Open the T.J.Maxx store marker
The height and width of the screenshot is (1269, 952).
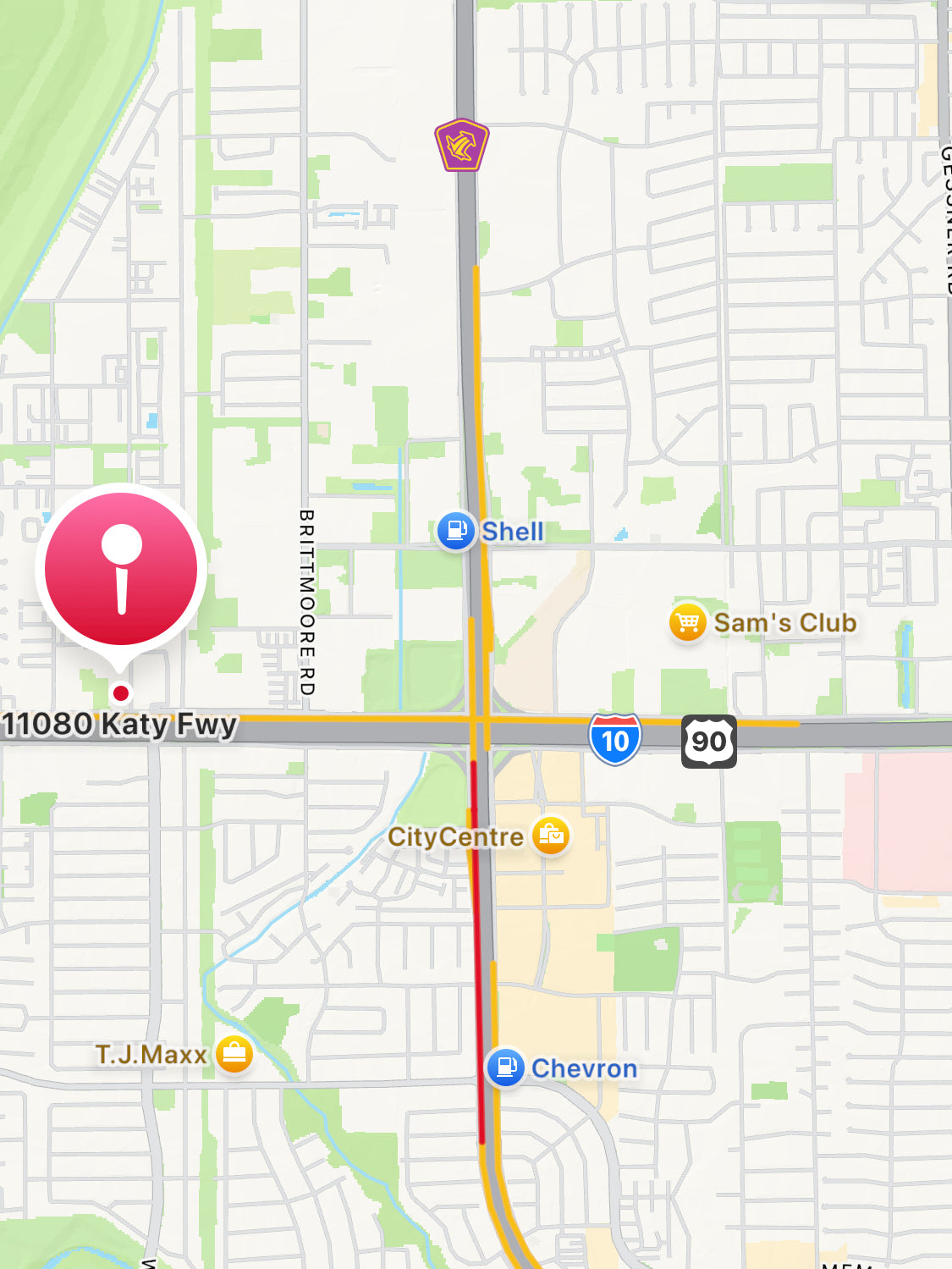(234, 1054)
